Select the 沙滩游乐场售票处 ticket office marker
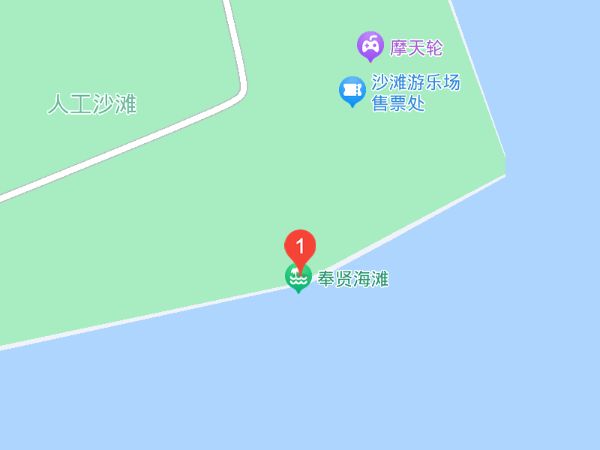Image resolution: width=600 pixels, height=450 pixels. tap(351, 91)
